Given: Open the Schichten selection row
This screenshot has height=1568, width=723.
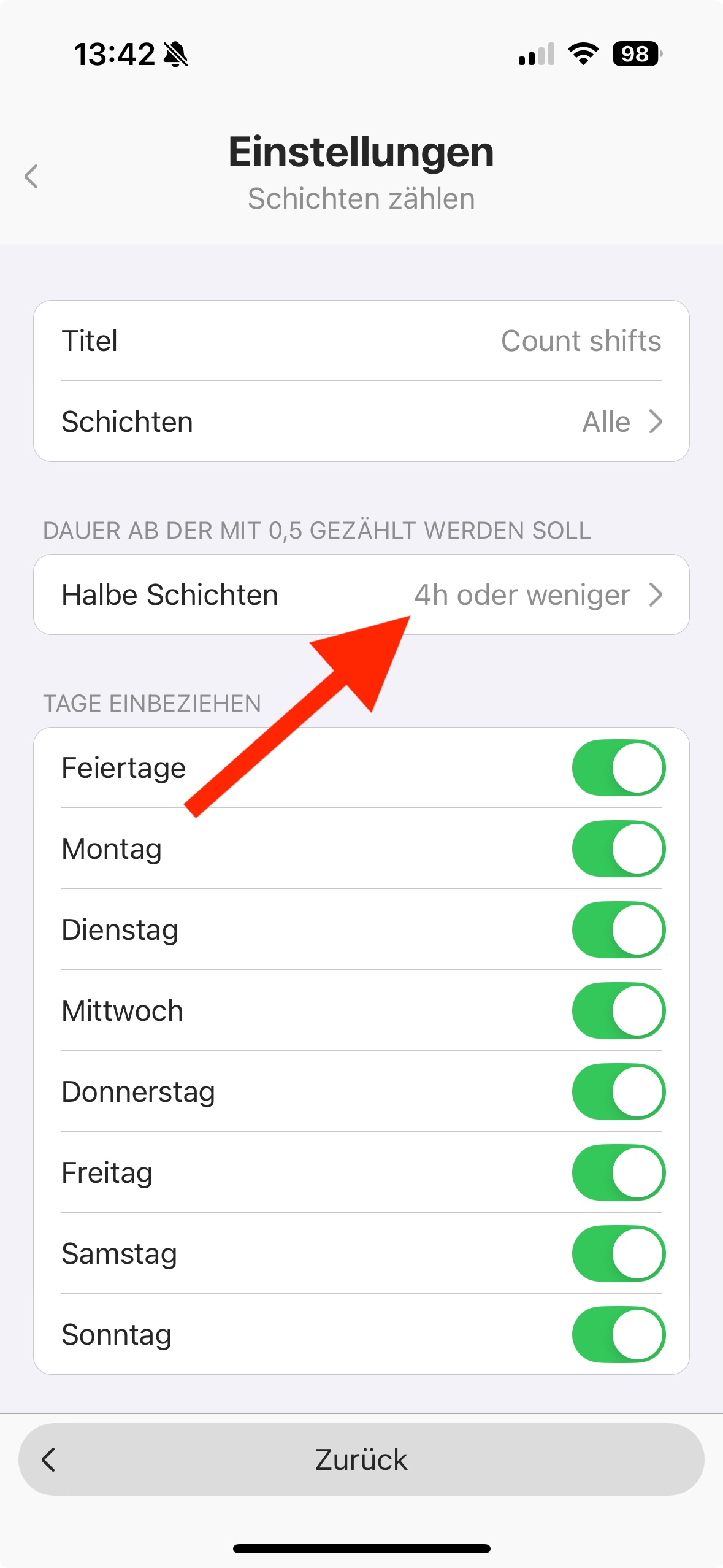Looking at the screenshot, I should tap(361, 422).
